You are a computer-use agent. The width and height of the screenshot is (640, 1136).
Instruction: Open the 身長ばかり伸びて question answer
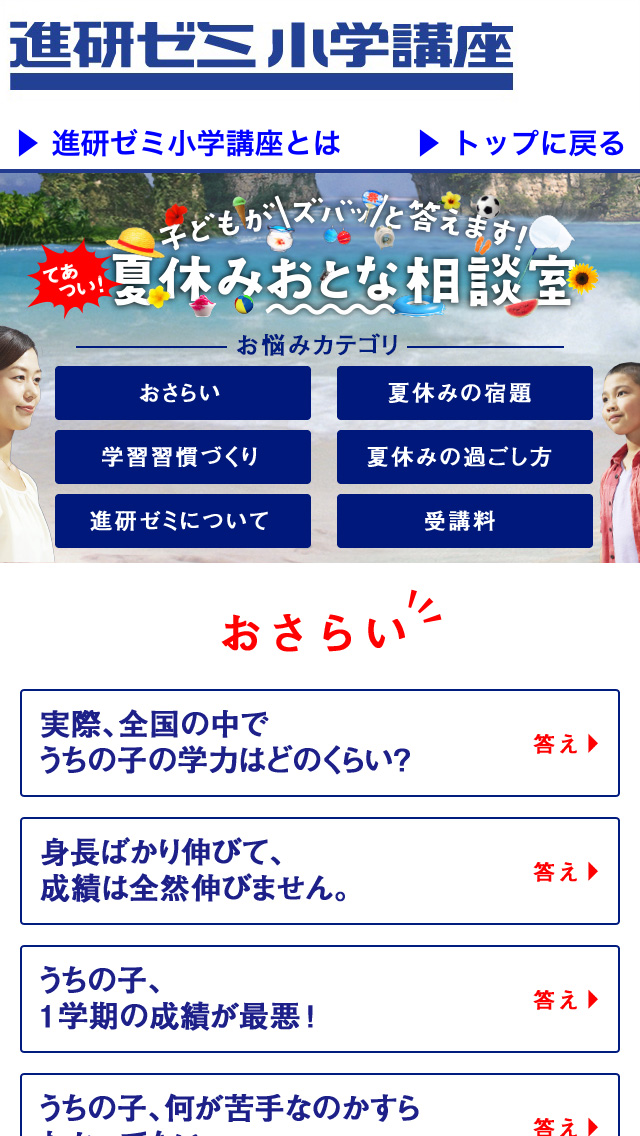(x=320, y=871)
